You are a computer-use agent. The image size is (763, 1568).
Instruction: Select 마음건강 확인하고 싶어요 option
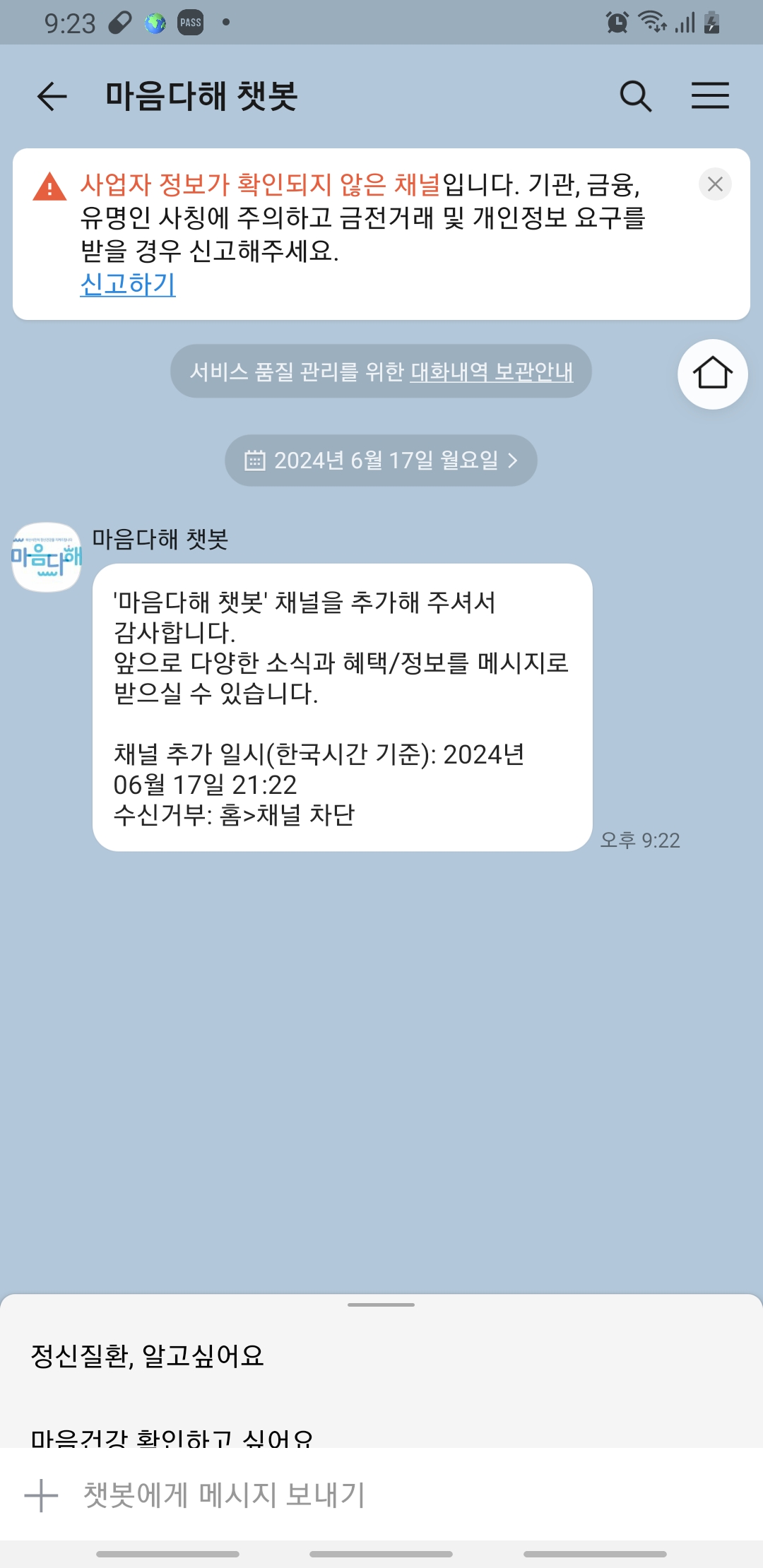click(x=172, y=1437)
